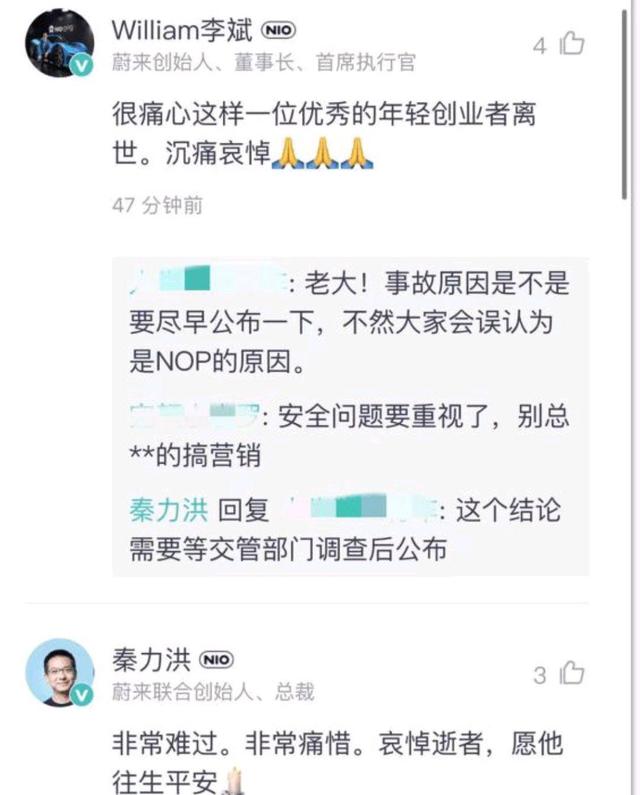Like William李斌's comment
Viewport: 640px width, 795px height.
click(x=571, y=44)
